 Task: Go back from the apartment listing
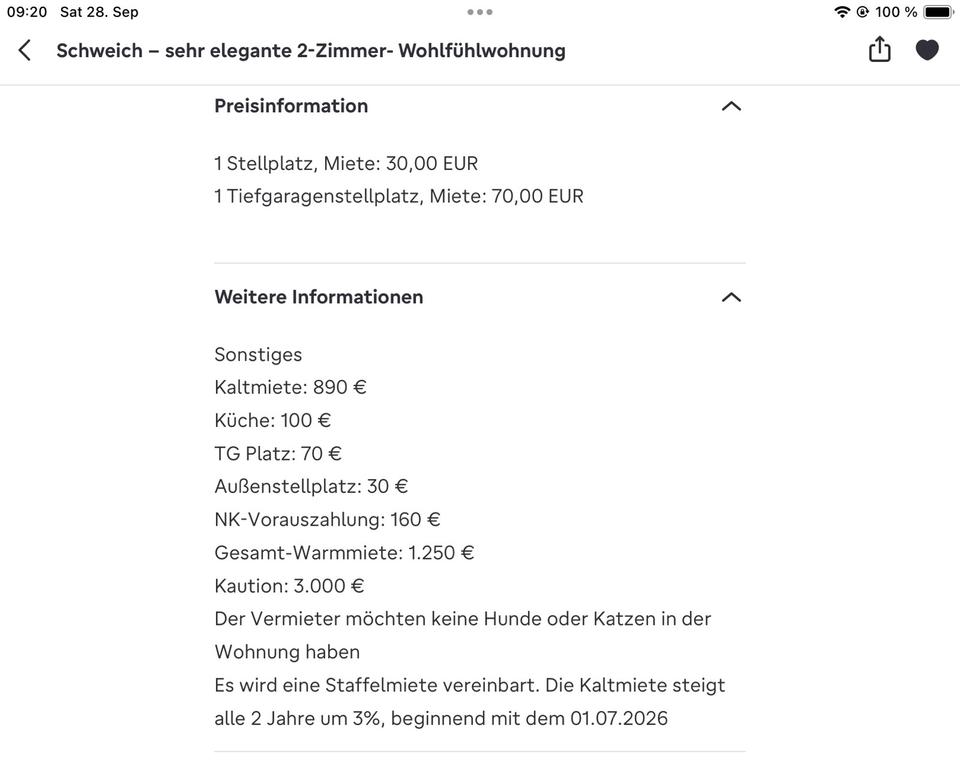point(25,50)
